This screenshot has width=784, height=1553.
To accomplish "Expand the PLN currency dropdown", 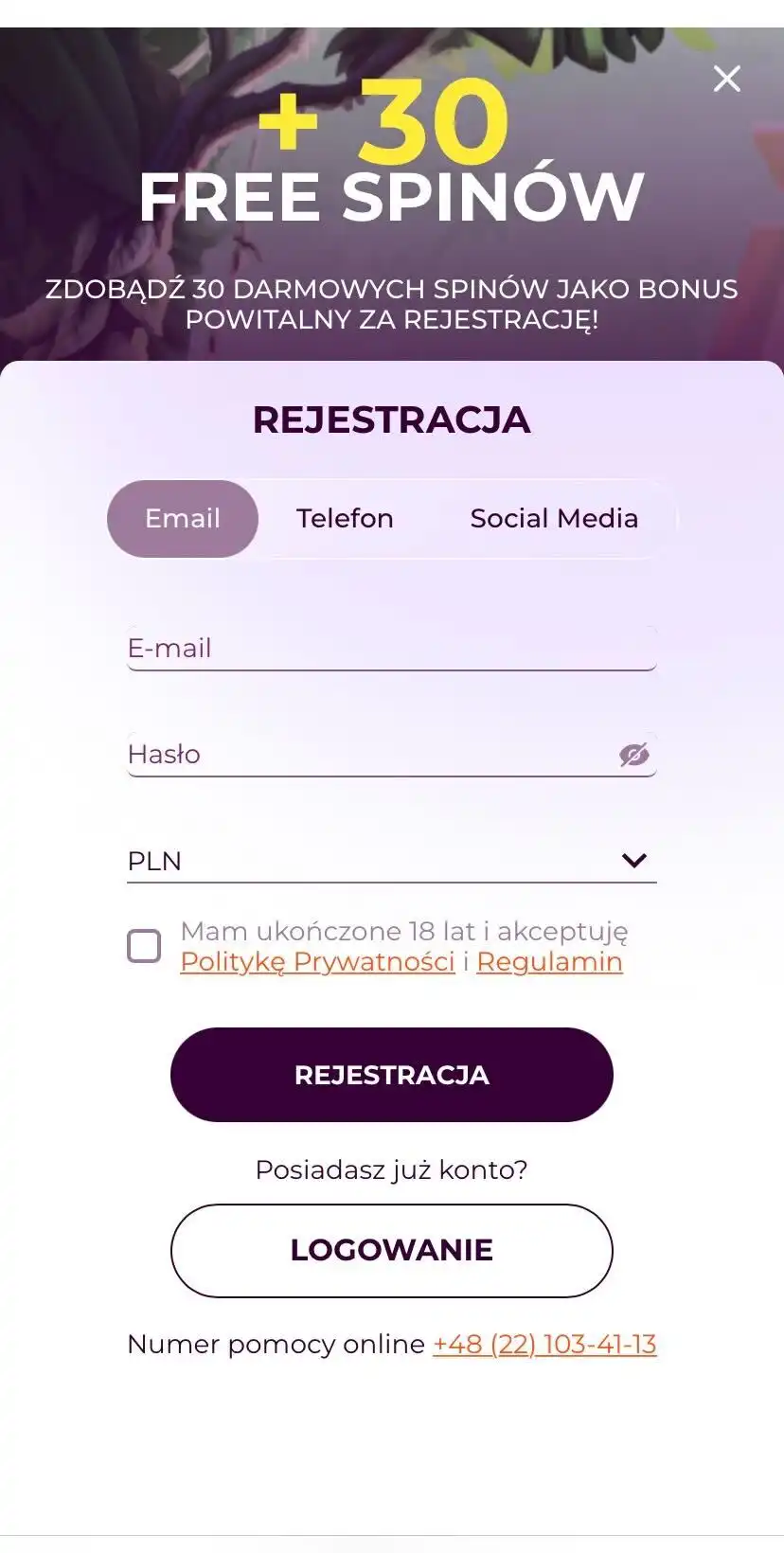I will [x=391, y=861].
